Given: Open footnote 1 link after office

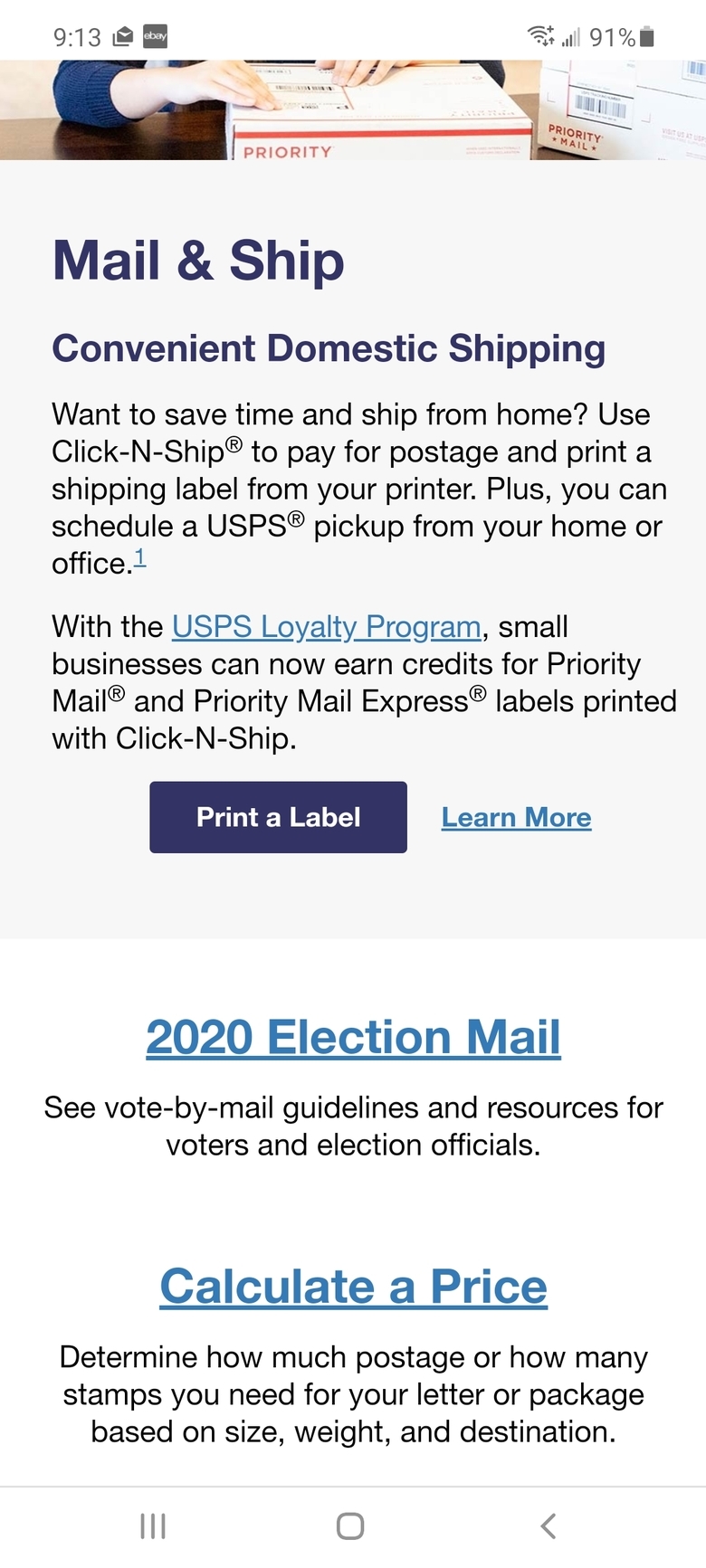Looking at the screenshot, I should click(x=139, y=559).
